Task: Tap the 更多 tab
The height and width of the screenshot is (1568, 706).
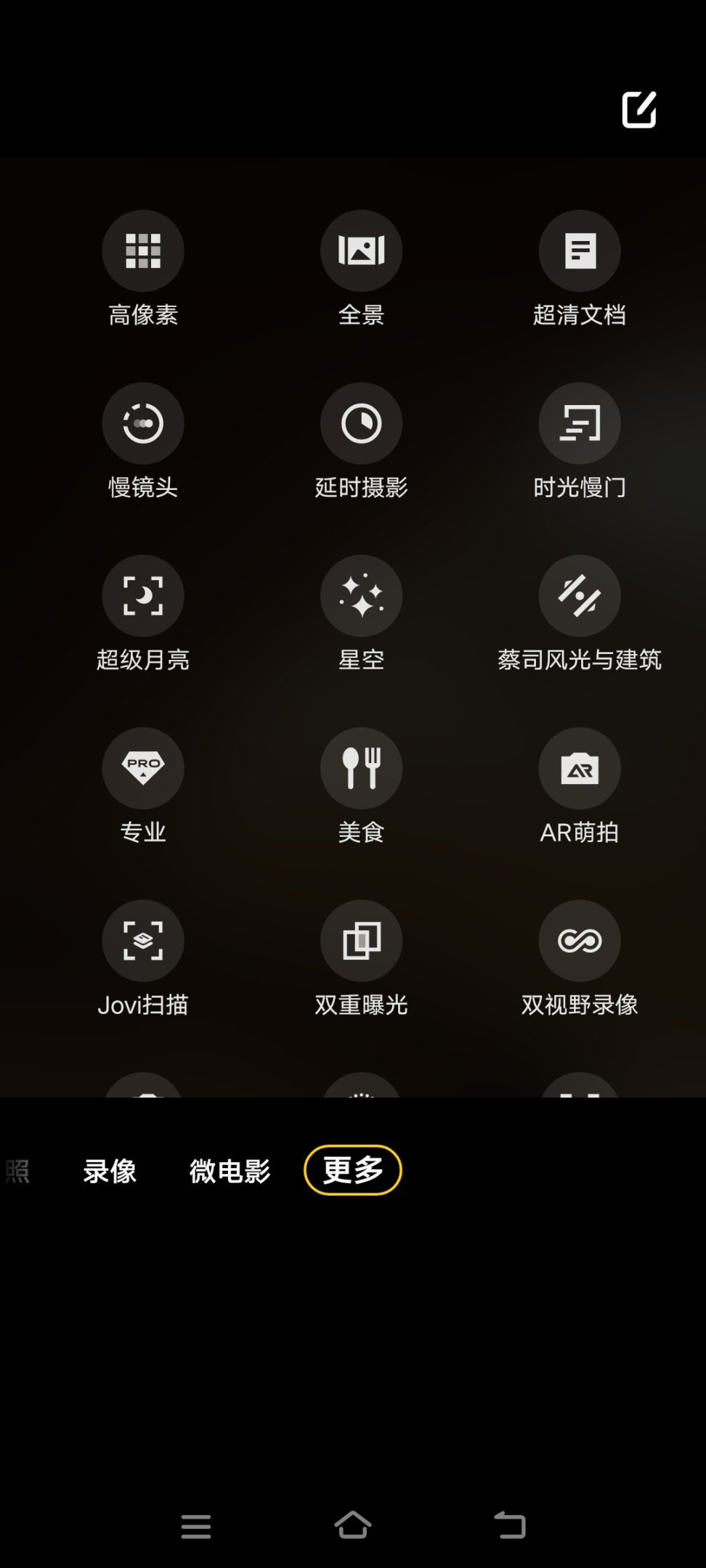Action: [x=353, y=1170]
